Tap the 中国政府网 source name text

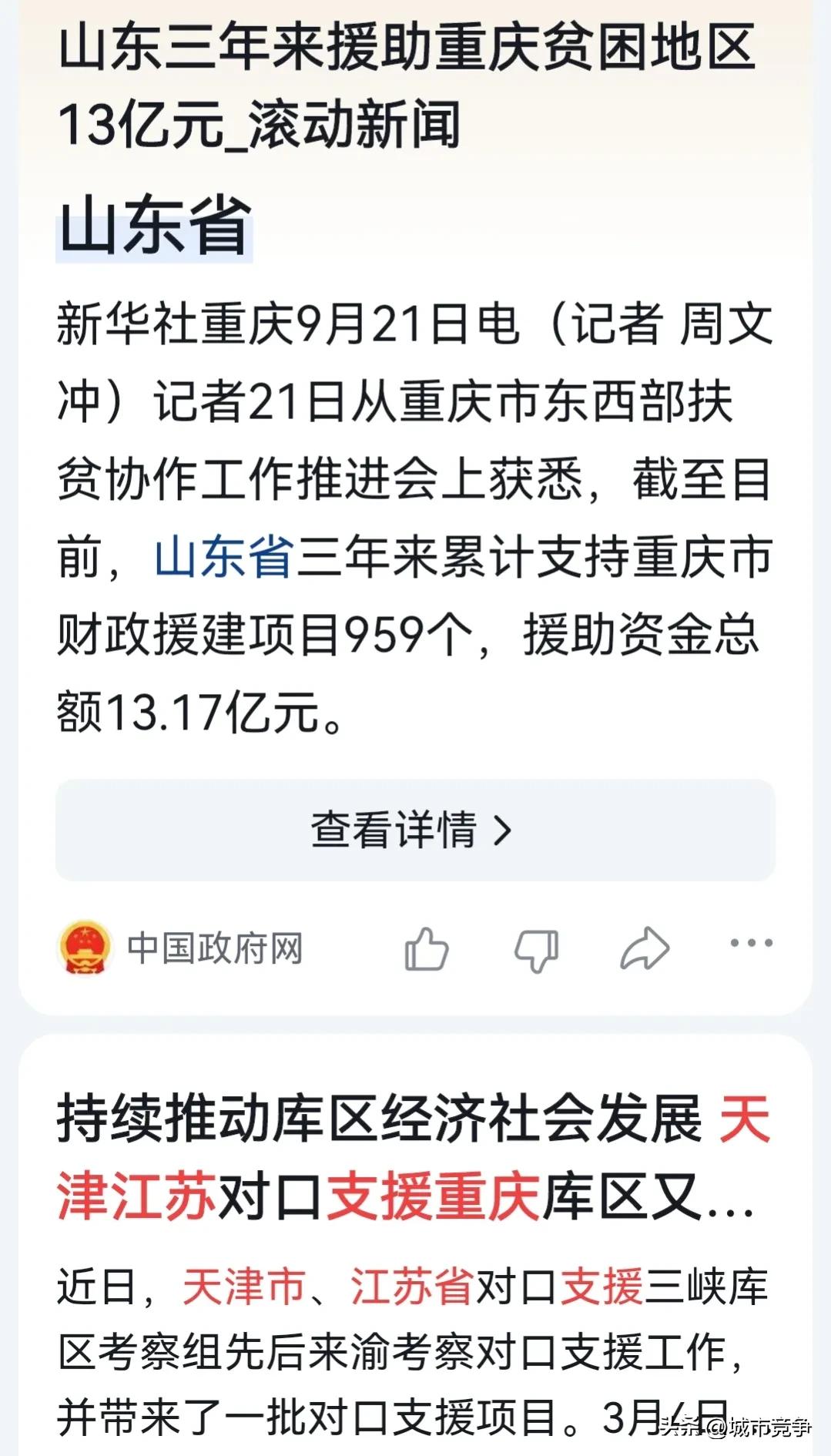pos(216,951)
